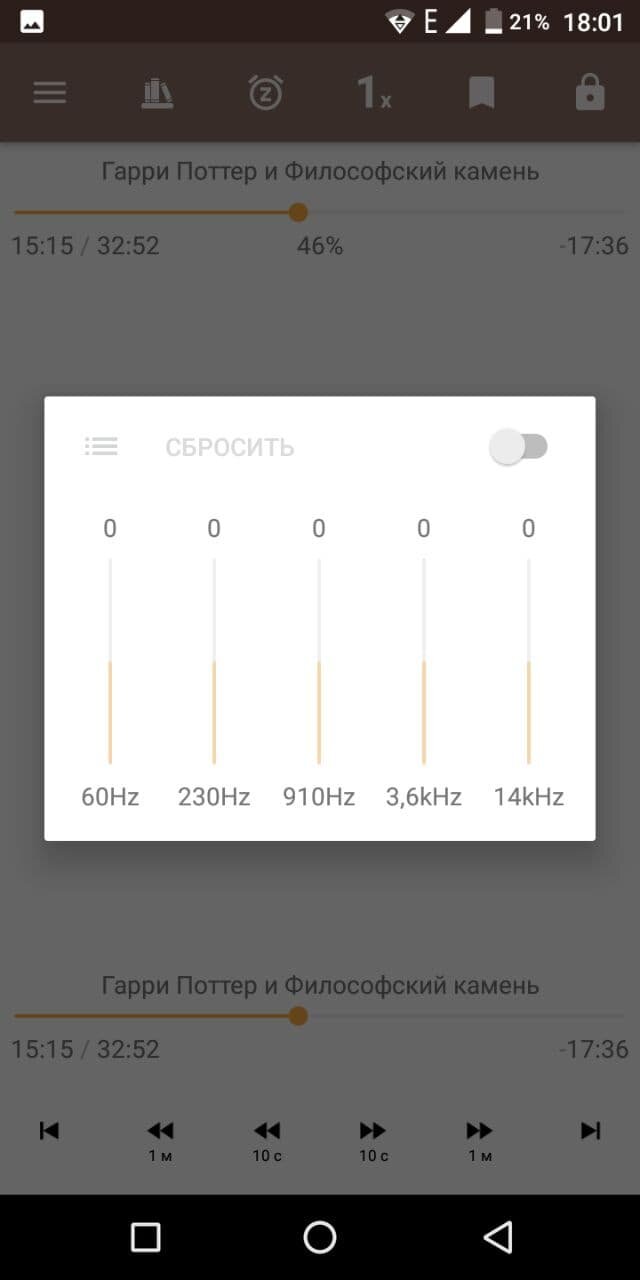The width and height of the screenshot is (640, 1280).
Task: Tap the 60Hz band slider
Action: pos(110,661)
